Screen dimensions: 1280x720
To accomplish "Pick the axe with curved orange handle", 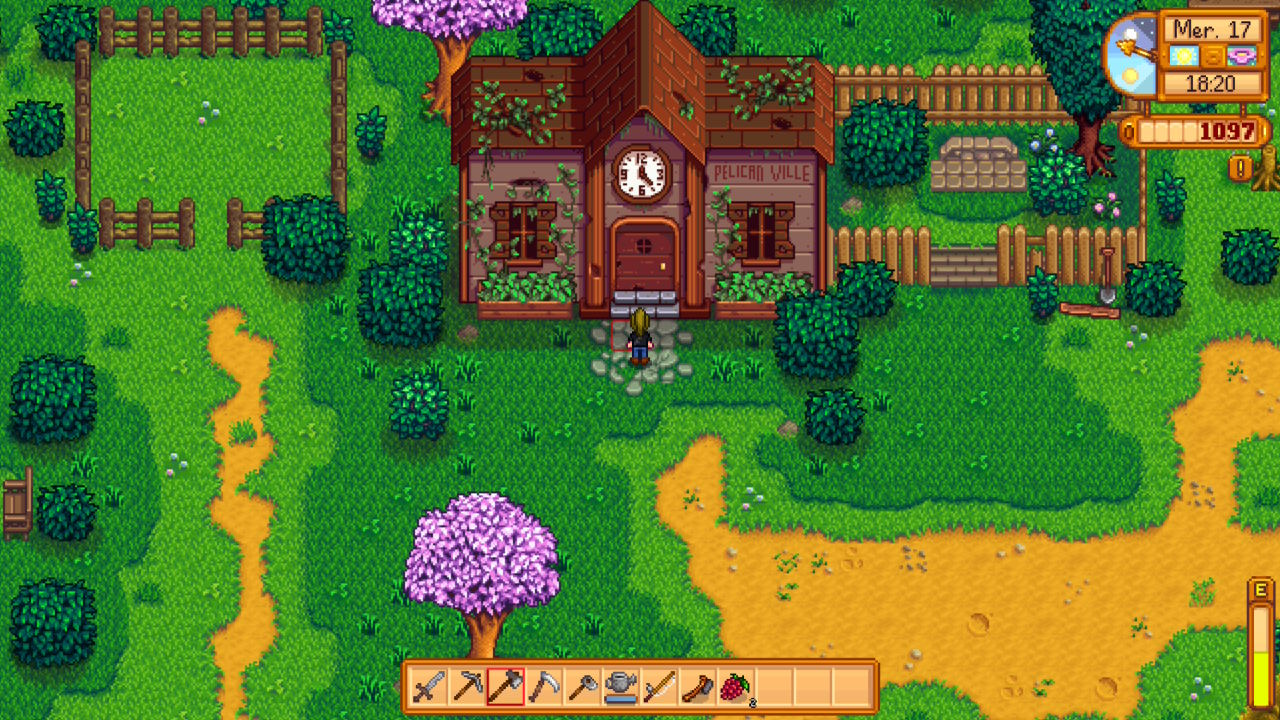I will pyautogui.click(x=696, y=687).
